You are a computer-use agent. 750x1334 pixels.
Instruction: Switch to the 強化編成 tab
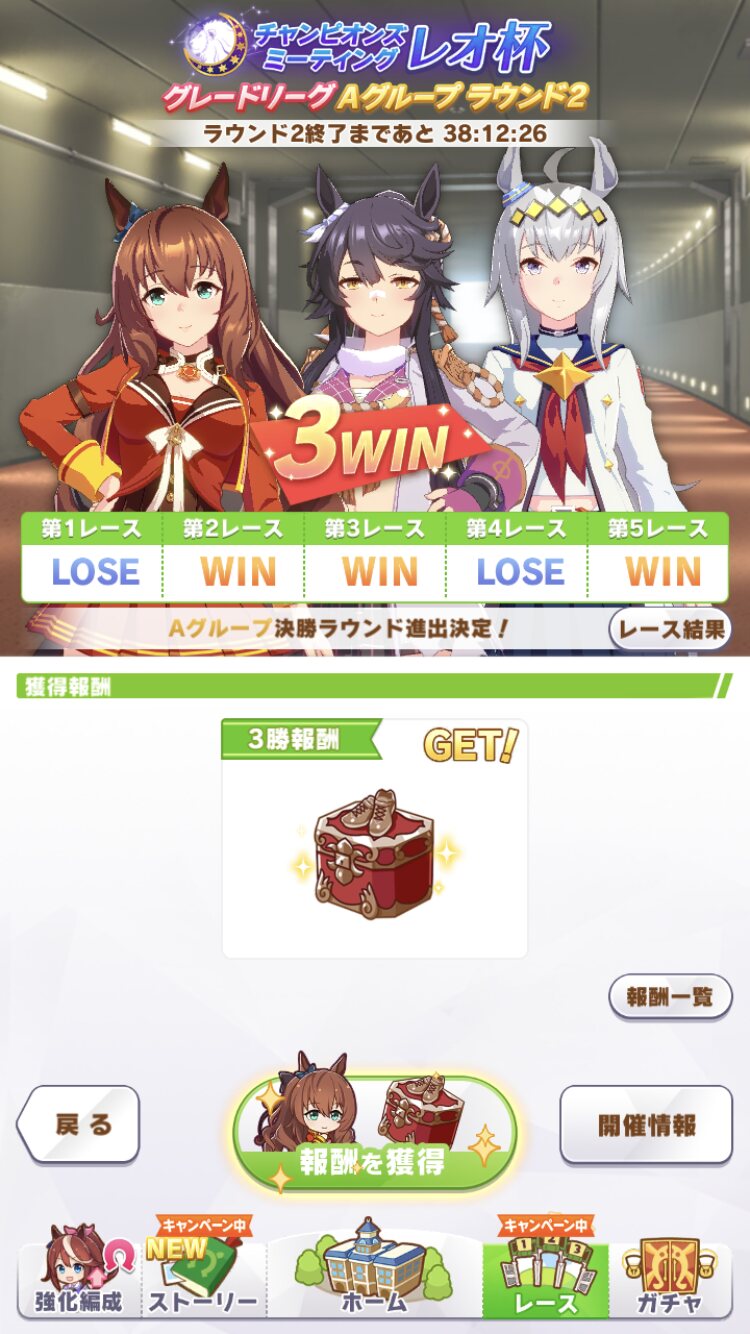click(x=79, y=1275)
